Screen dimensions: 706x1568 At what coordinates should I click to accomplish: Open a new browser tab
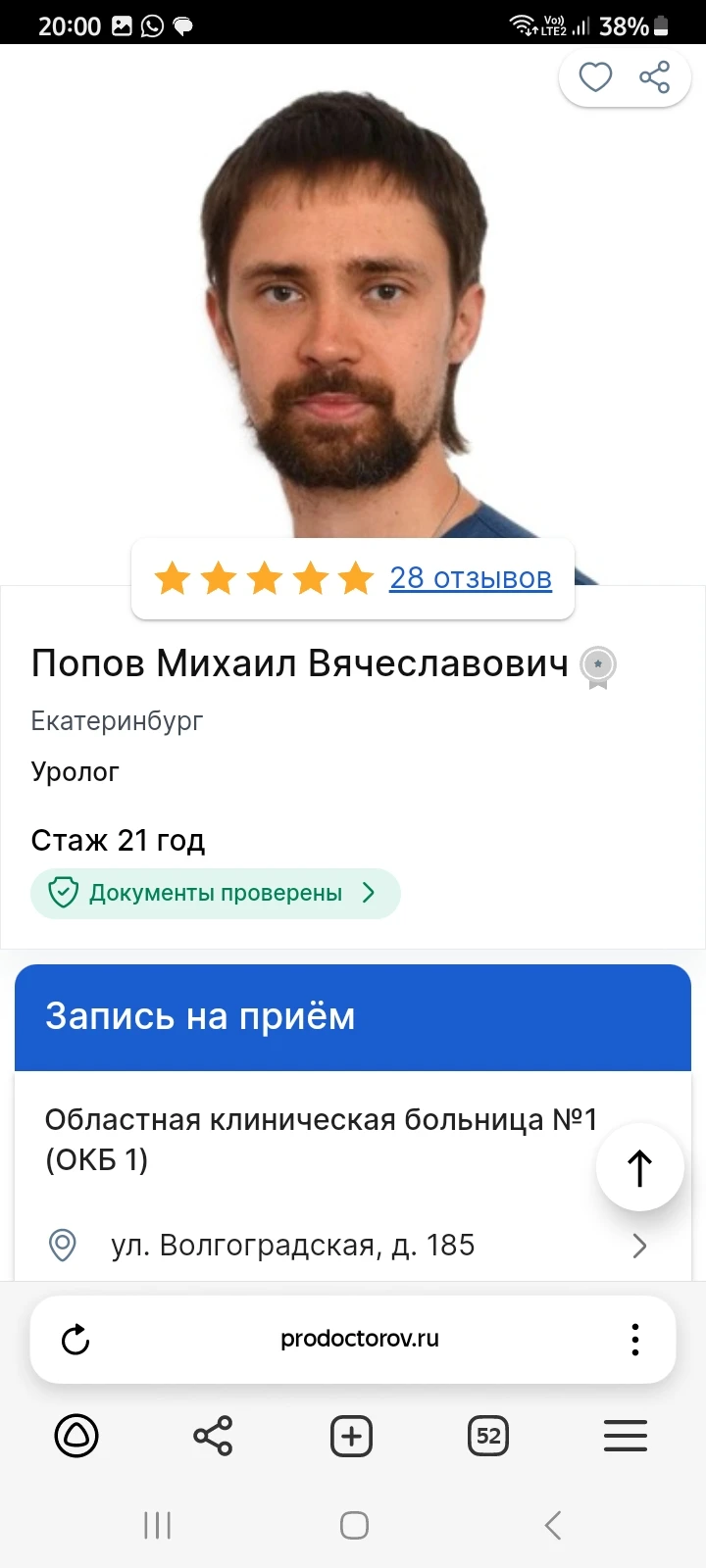[351, 1437]
